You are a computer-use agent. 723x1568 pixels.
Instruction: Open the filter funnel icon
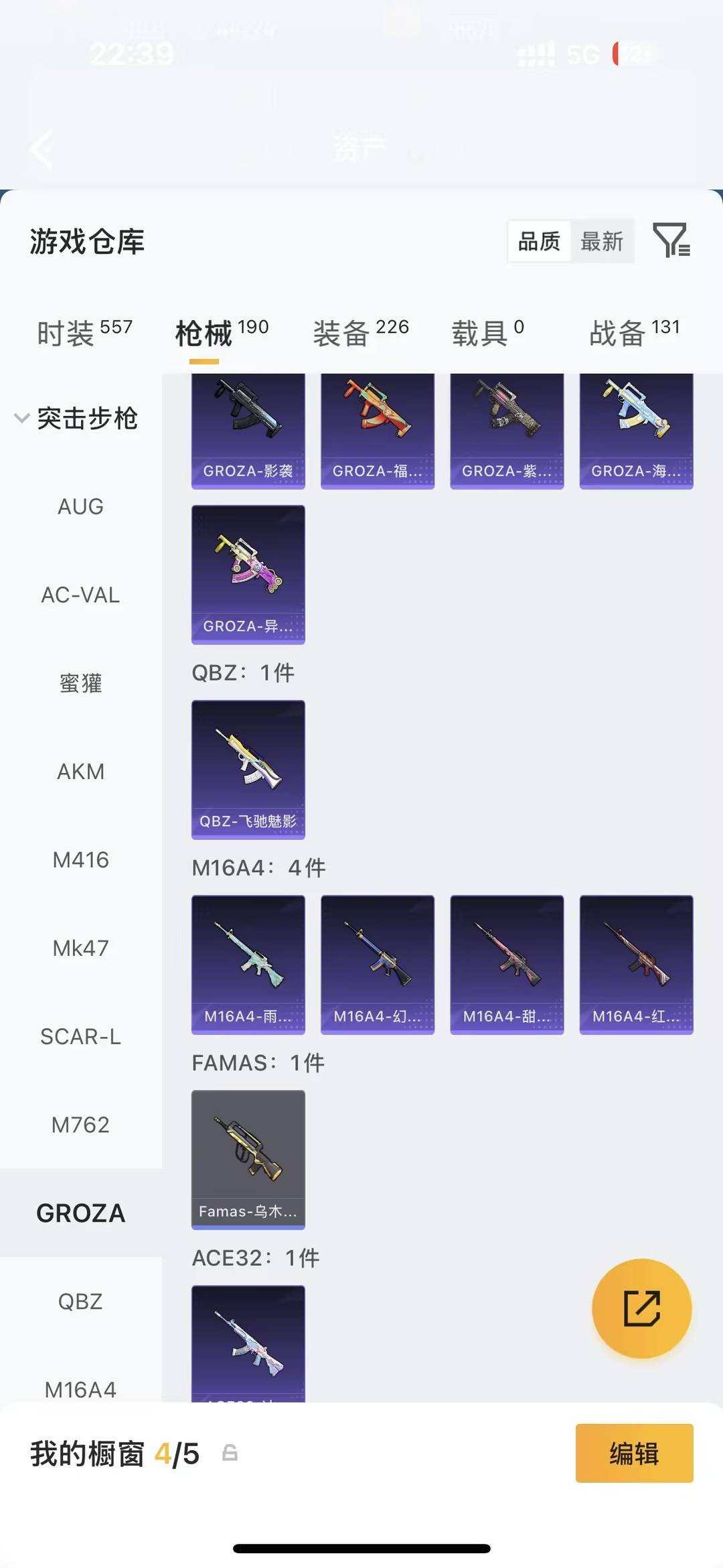tap(671, 240)
